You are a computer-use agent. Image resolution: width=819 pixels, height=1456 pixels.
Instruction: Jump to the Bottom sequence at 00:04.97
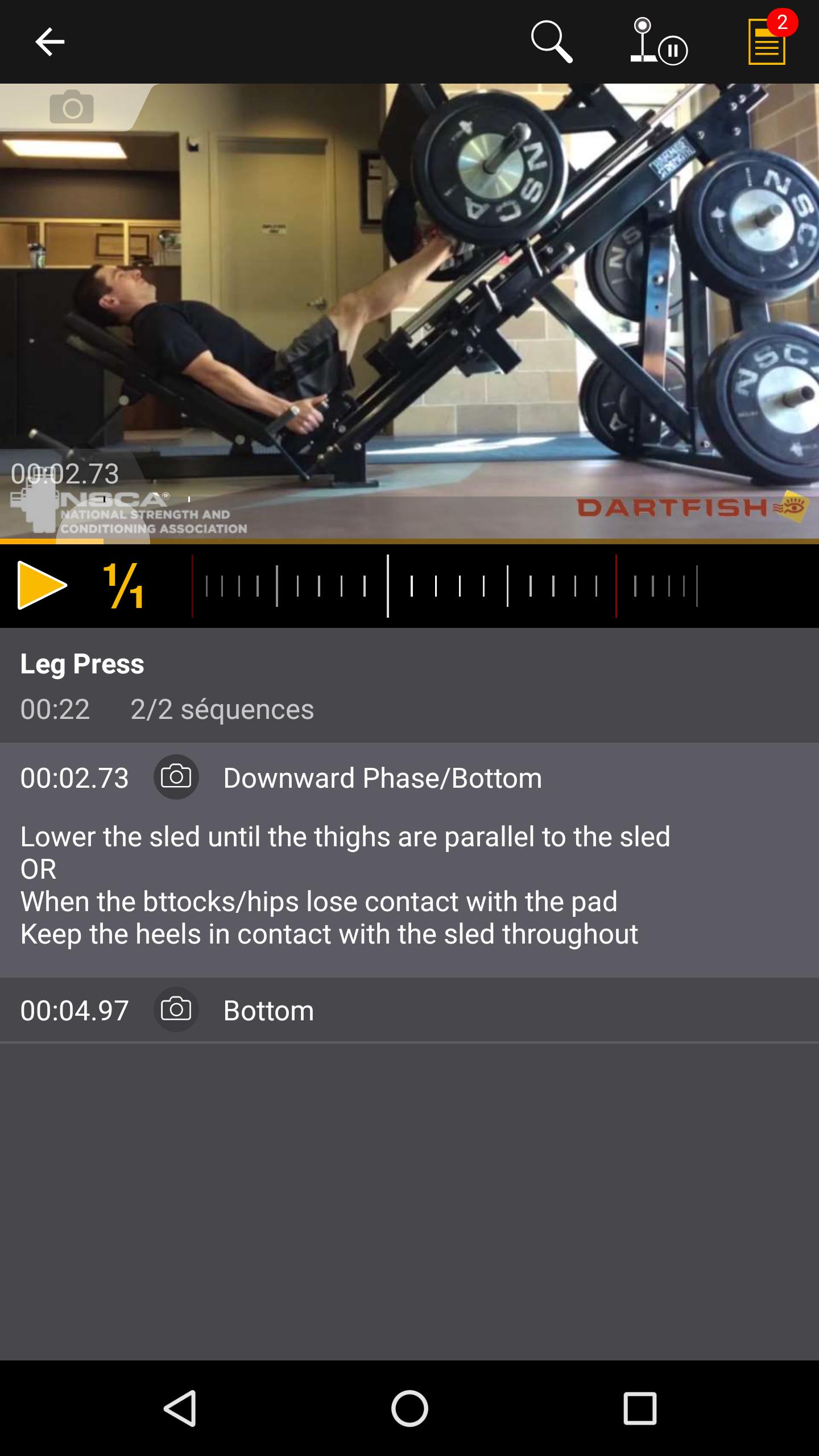(268, 1011)
